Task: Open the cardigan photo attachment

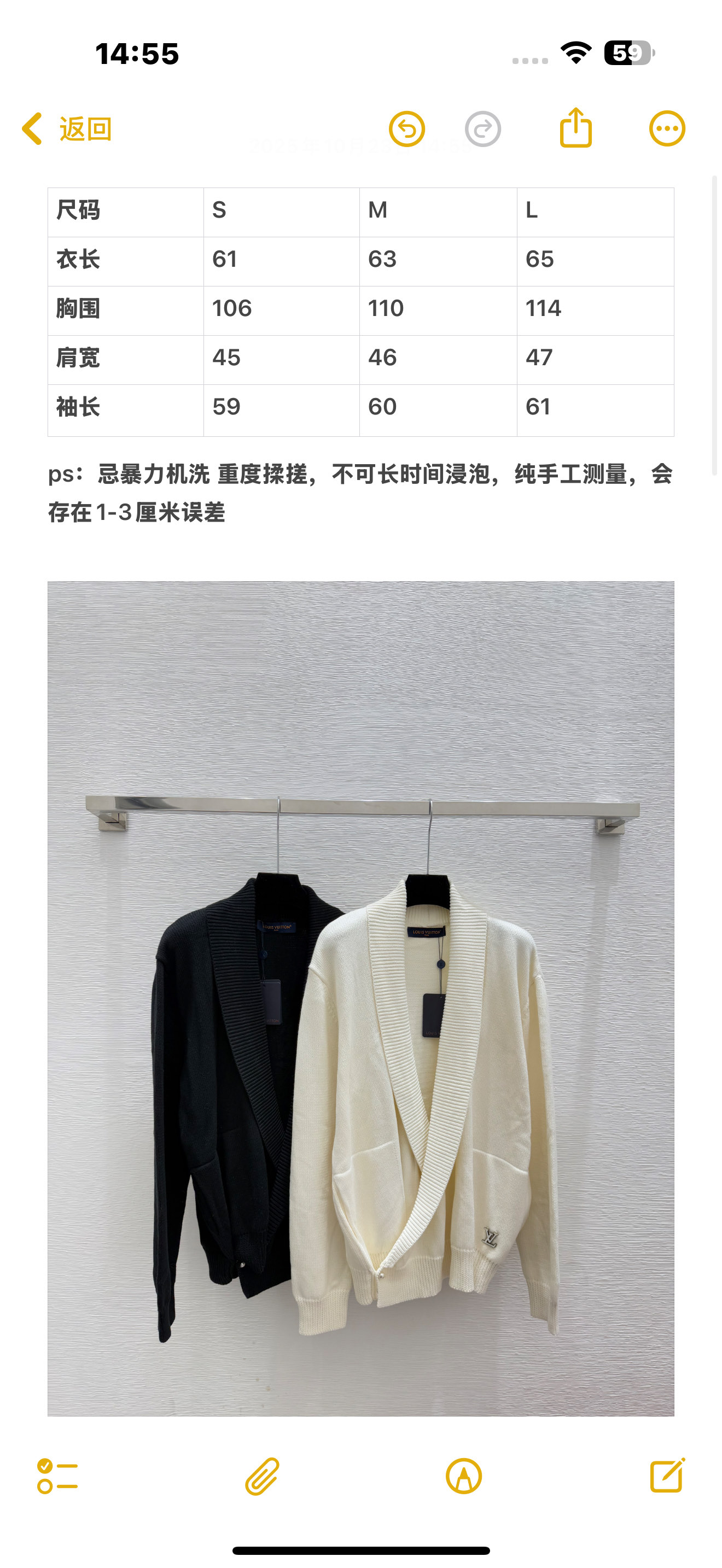Action: coord(361,998)
